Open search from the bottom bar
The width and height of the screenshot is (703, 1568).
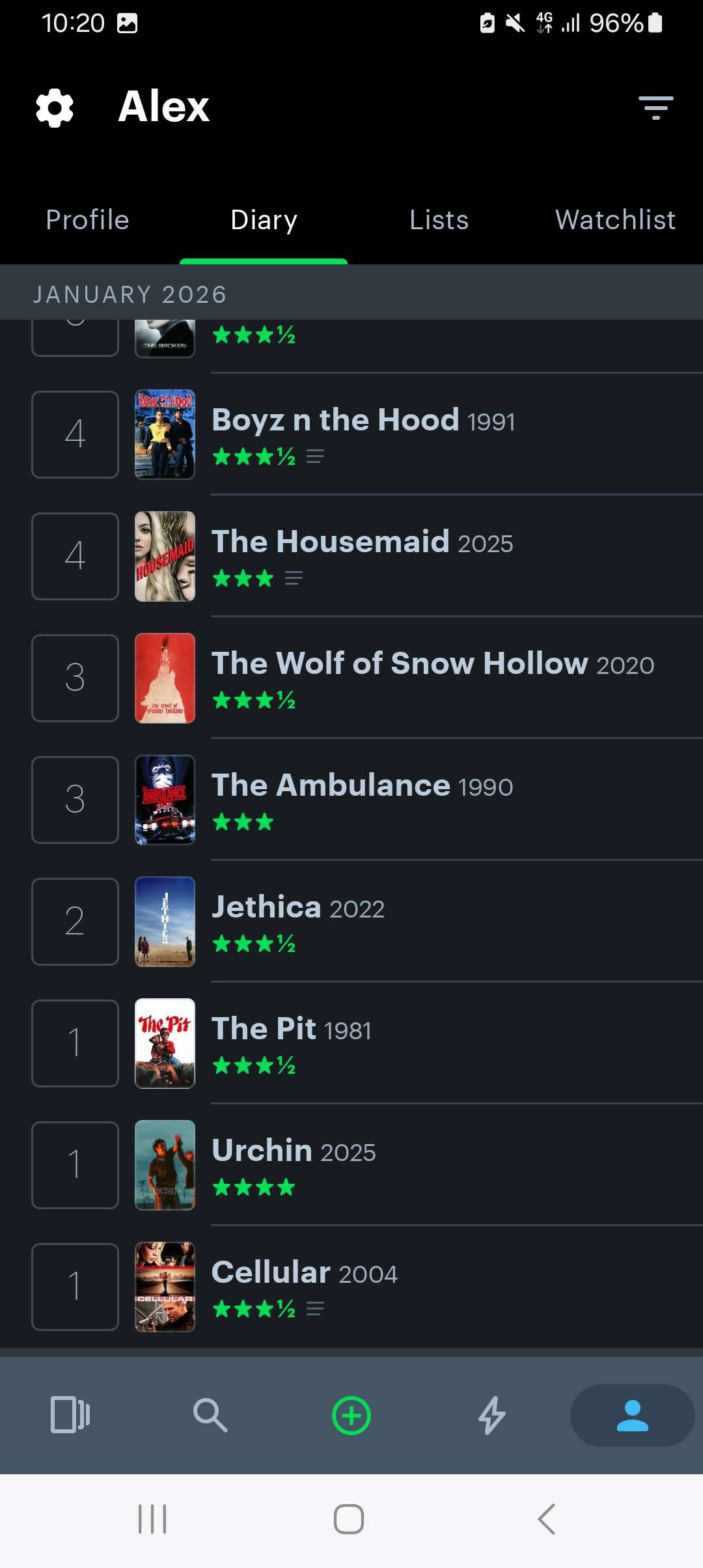pos(210,1415)
